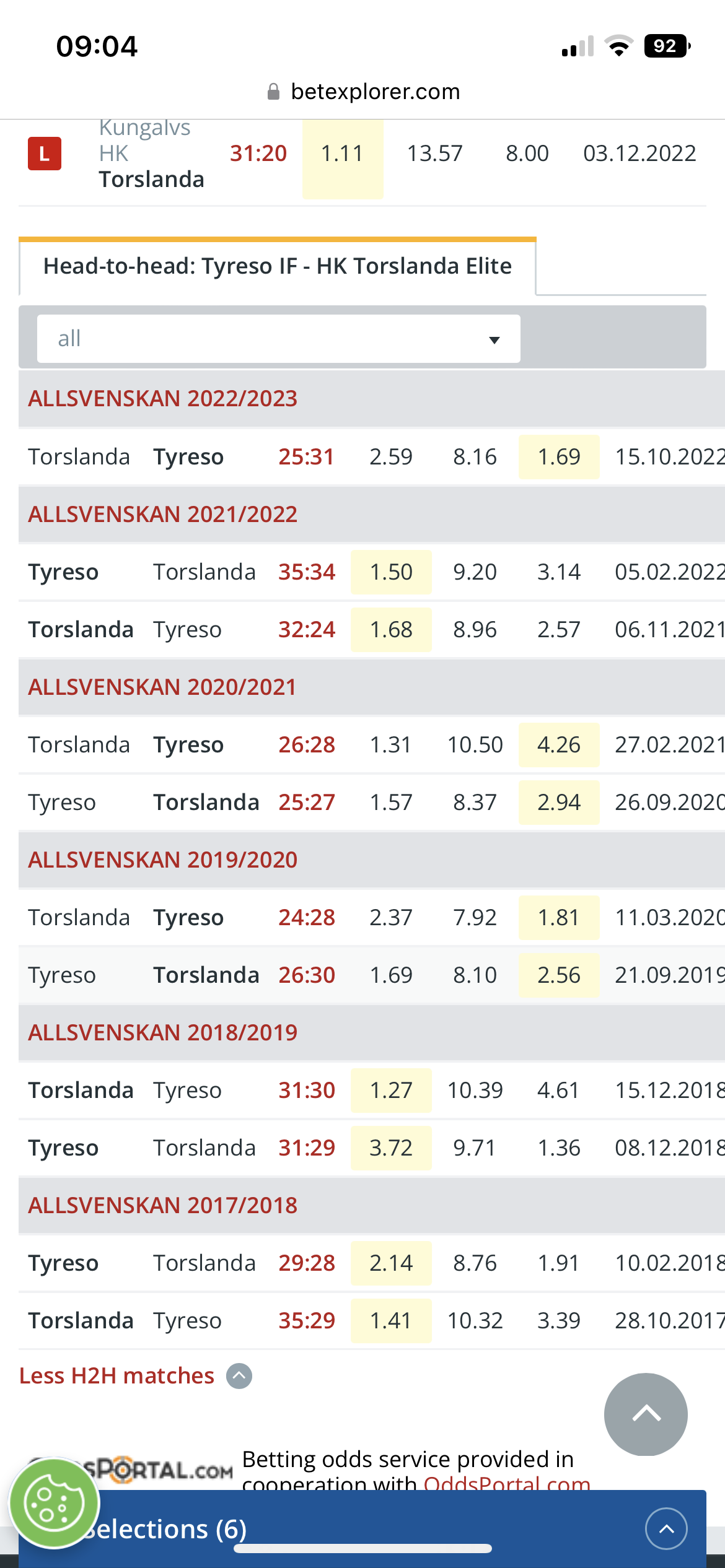Open the "all" competitions dropdown
The image size is (725, 1568).
tap(278, 339)
